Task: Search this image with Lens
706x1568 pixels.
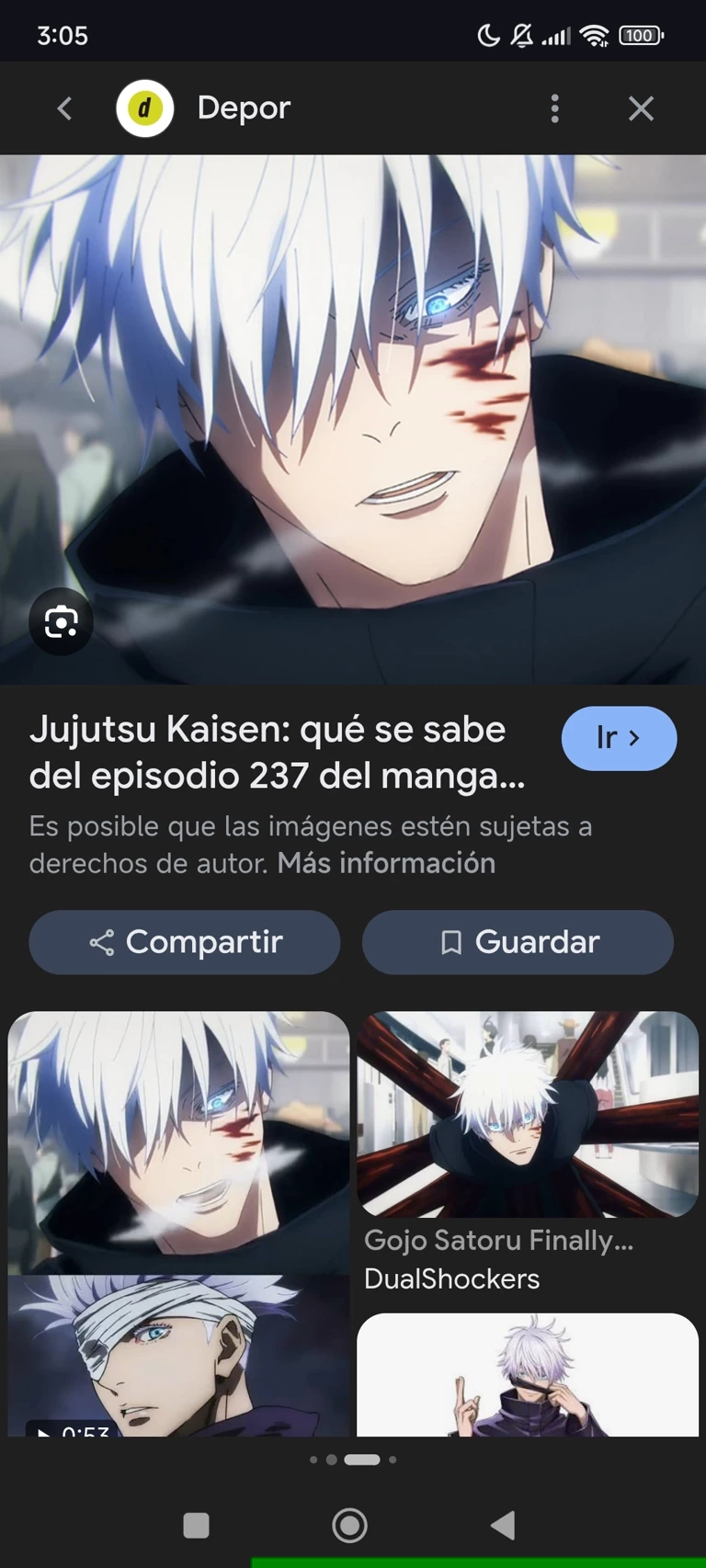Action: coord(61,622)
